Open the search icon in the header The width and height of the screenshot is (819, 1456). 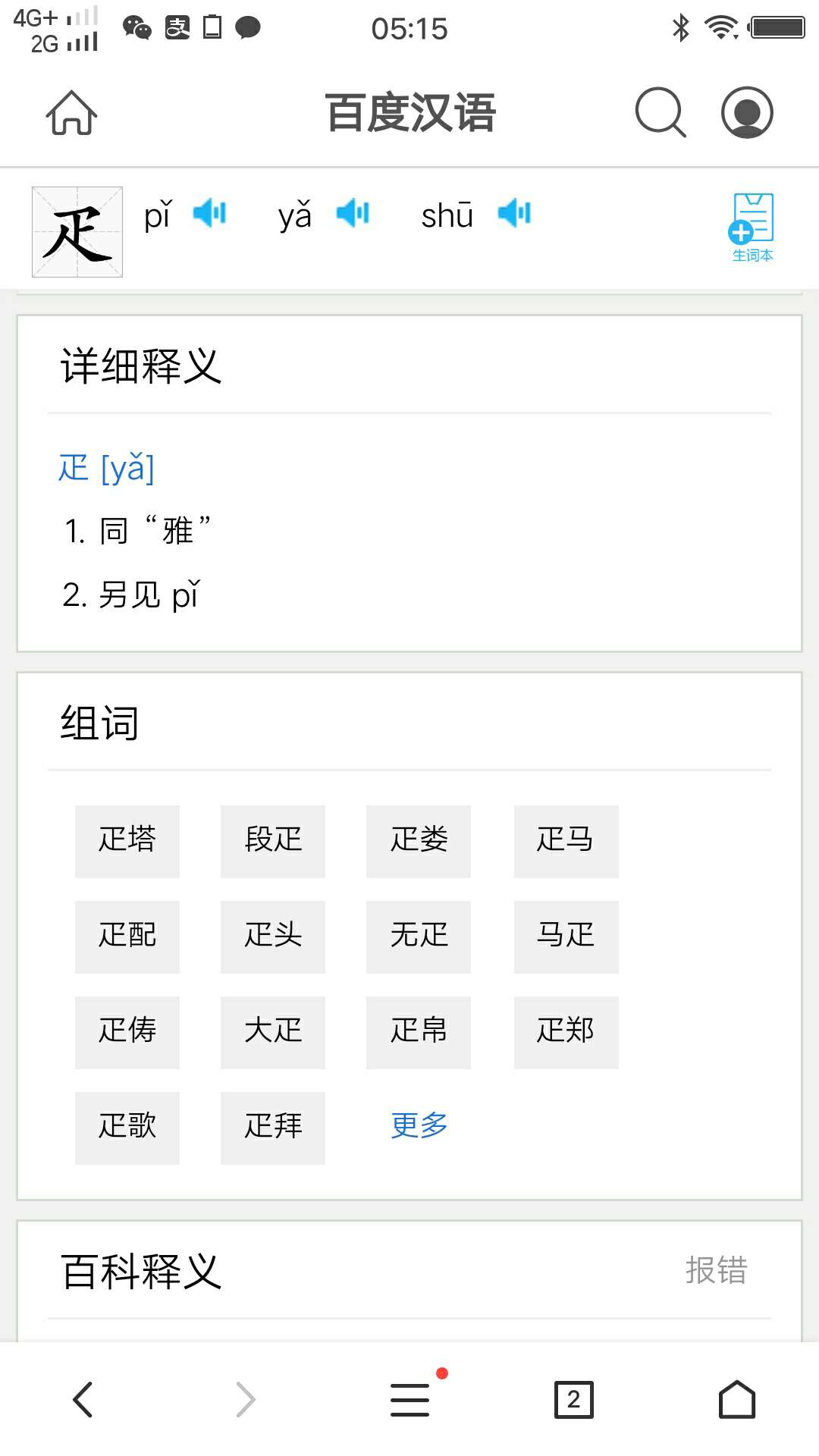tap(660, 112)
